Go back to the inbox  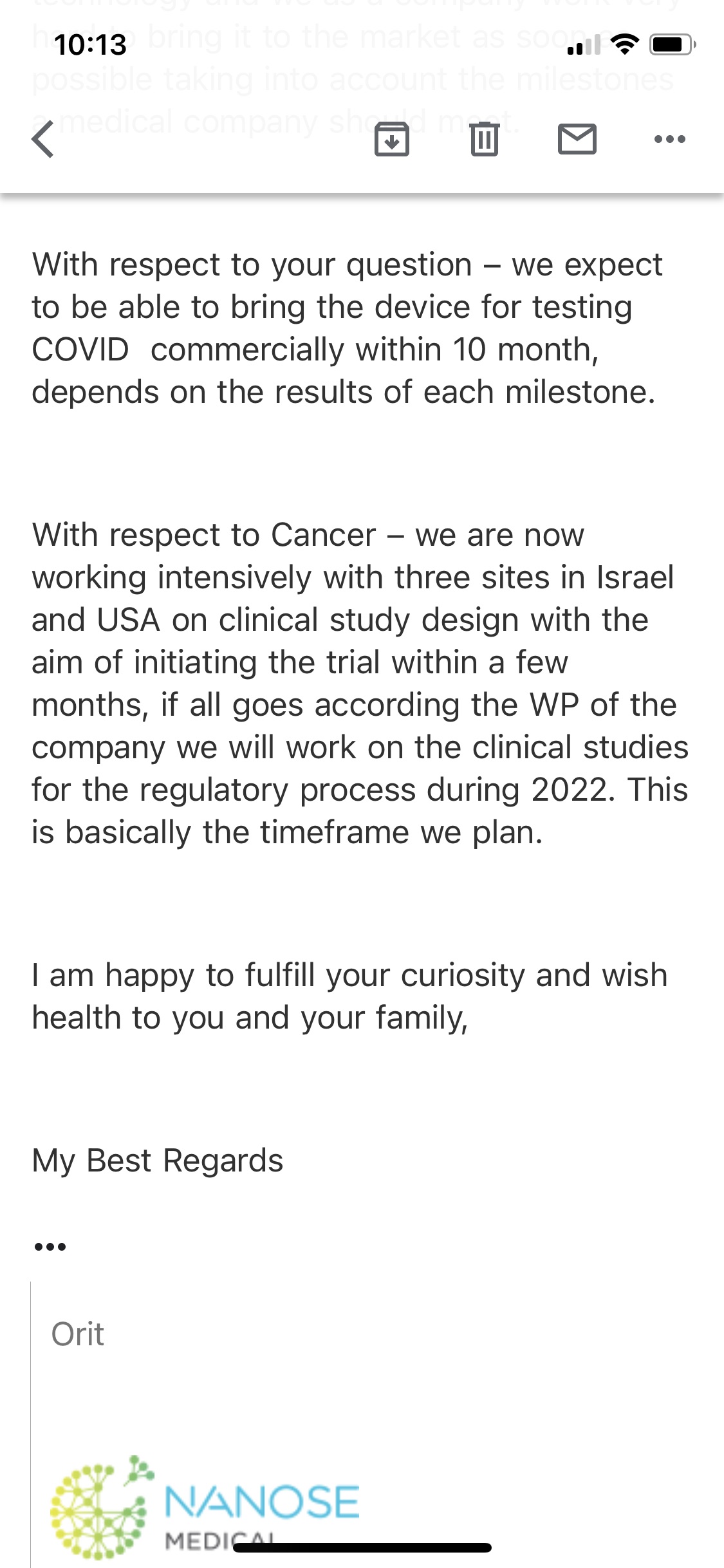(x=43, y=140)
